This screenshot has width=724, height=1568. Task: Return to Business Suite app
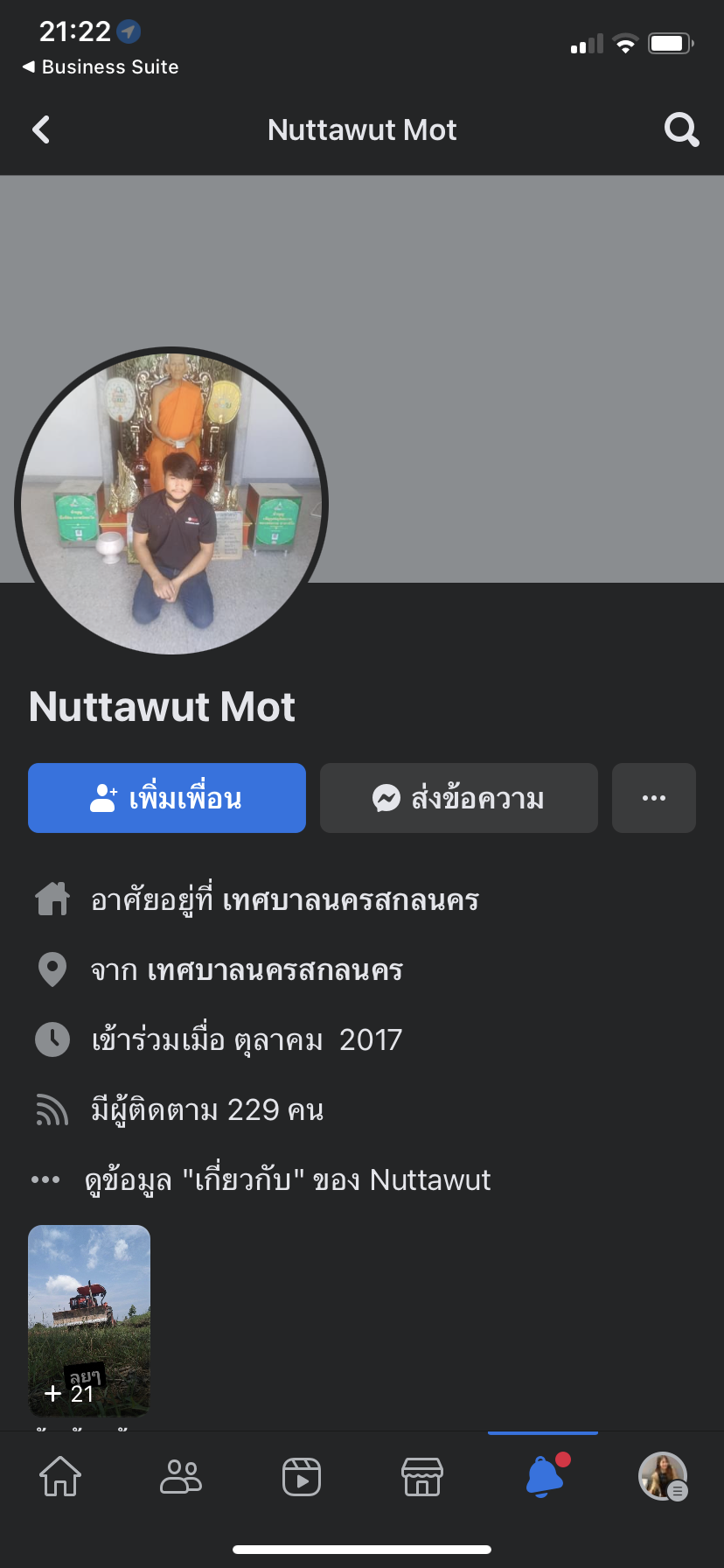pyautogui.click(x=100, y=66)
